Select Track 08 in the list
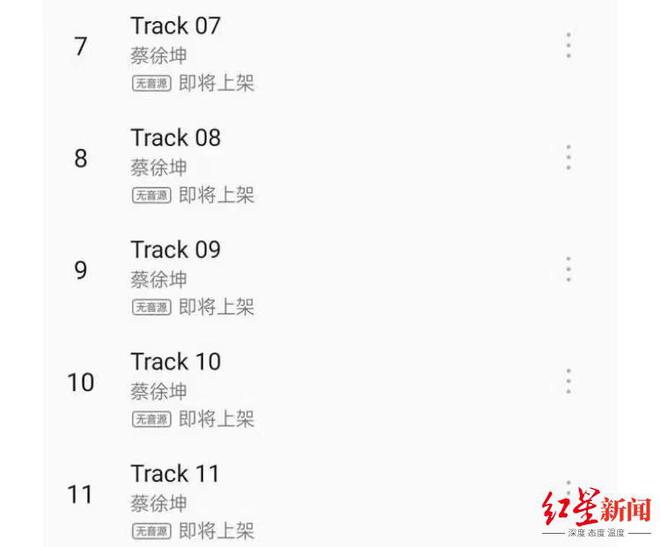660x547 pixels. coord(176,139)
